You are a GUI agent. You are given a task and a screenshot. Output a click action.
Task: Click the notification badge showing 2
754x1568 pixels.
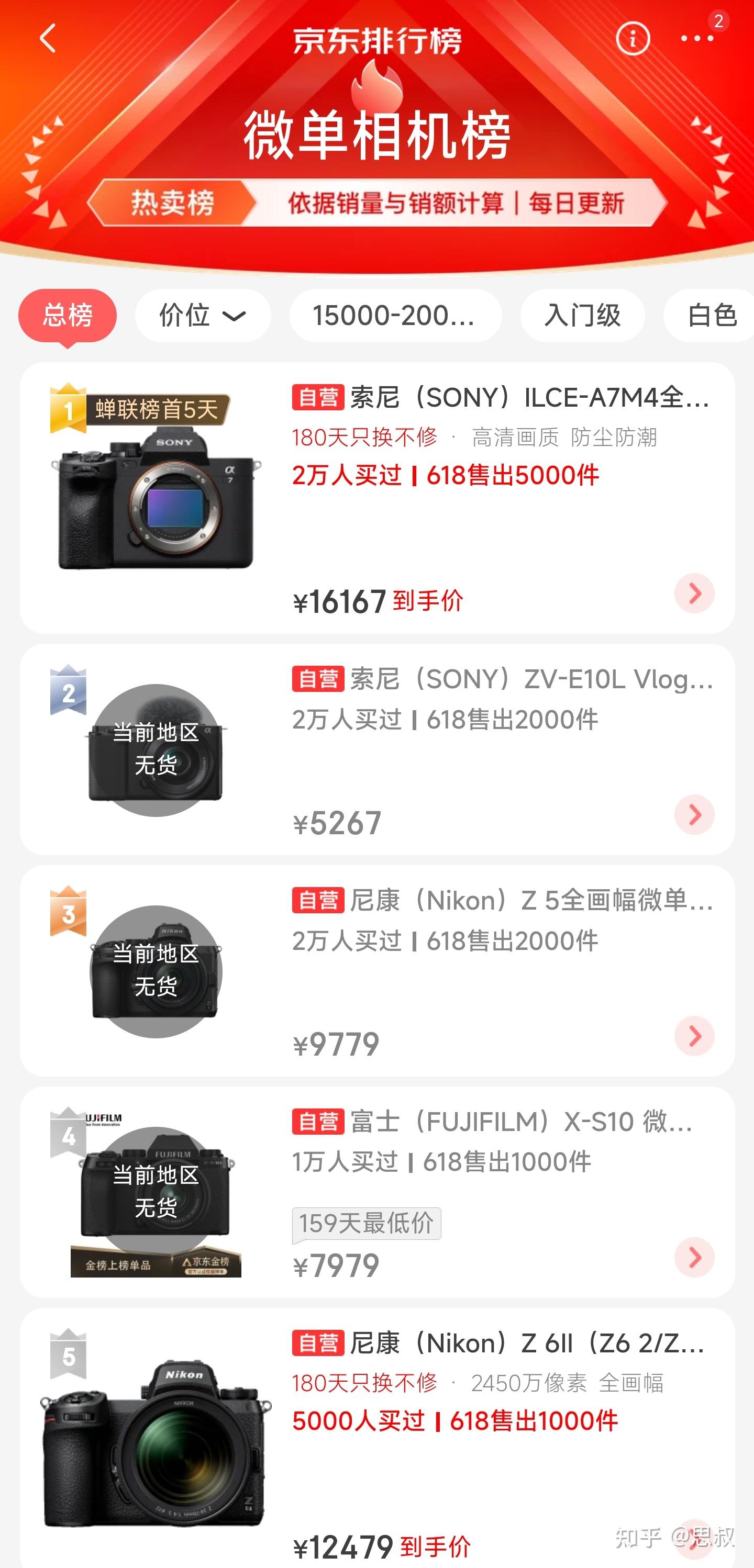tap(719, 22)
